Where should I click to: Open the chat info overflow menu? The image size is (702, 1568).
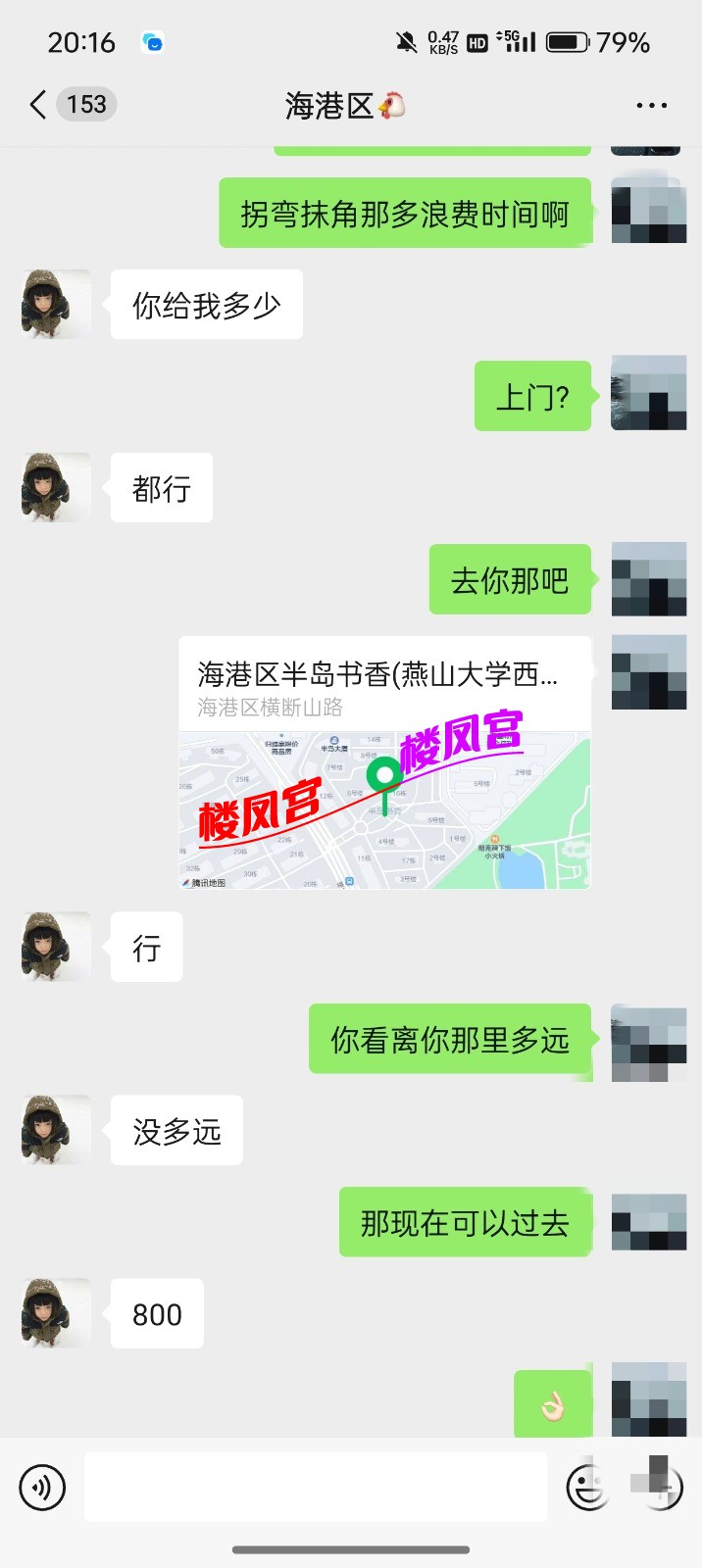(651, 106)
